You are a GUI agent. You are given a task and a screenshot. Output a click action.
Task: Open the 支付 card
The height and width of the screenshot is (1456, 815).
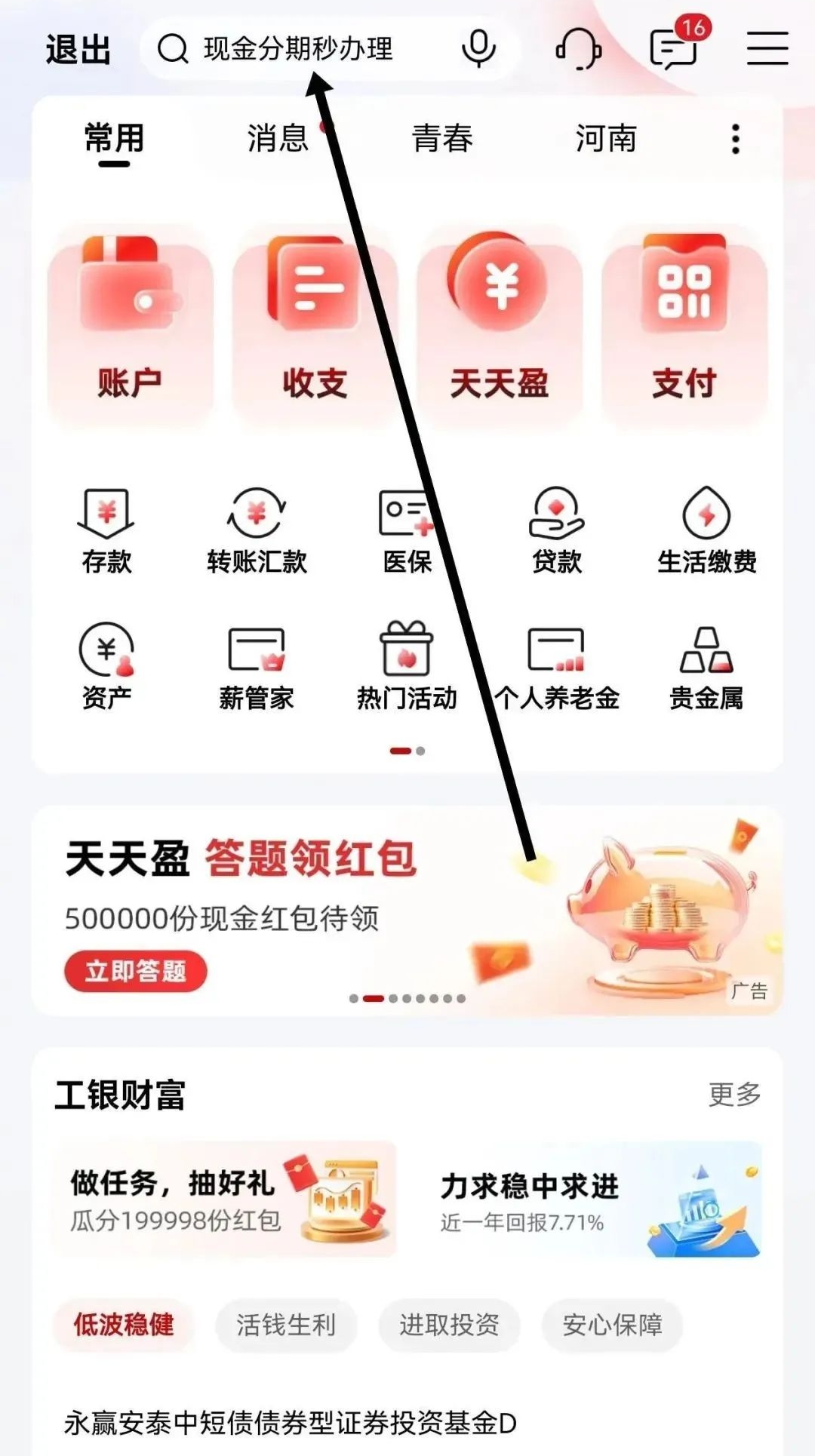point(684,326)
